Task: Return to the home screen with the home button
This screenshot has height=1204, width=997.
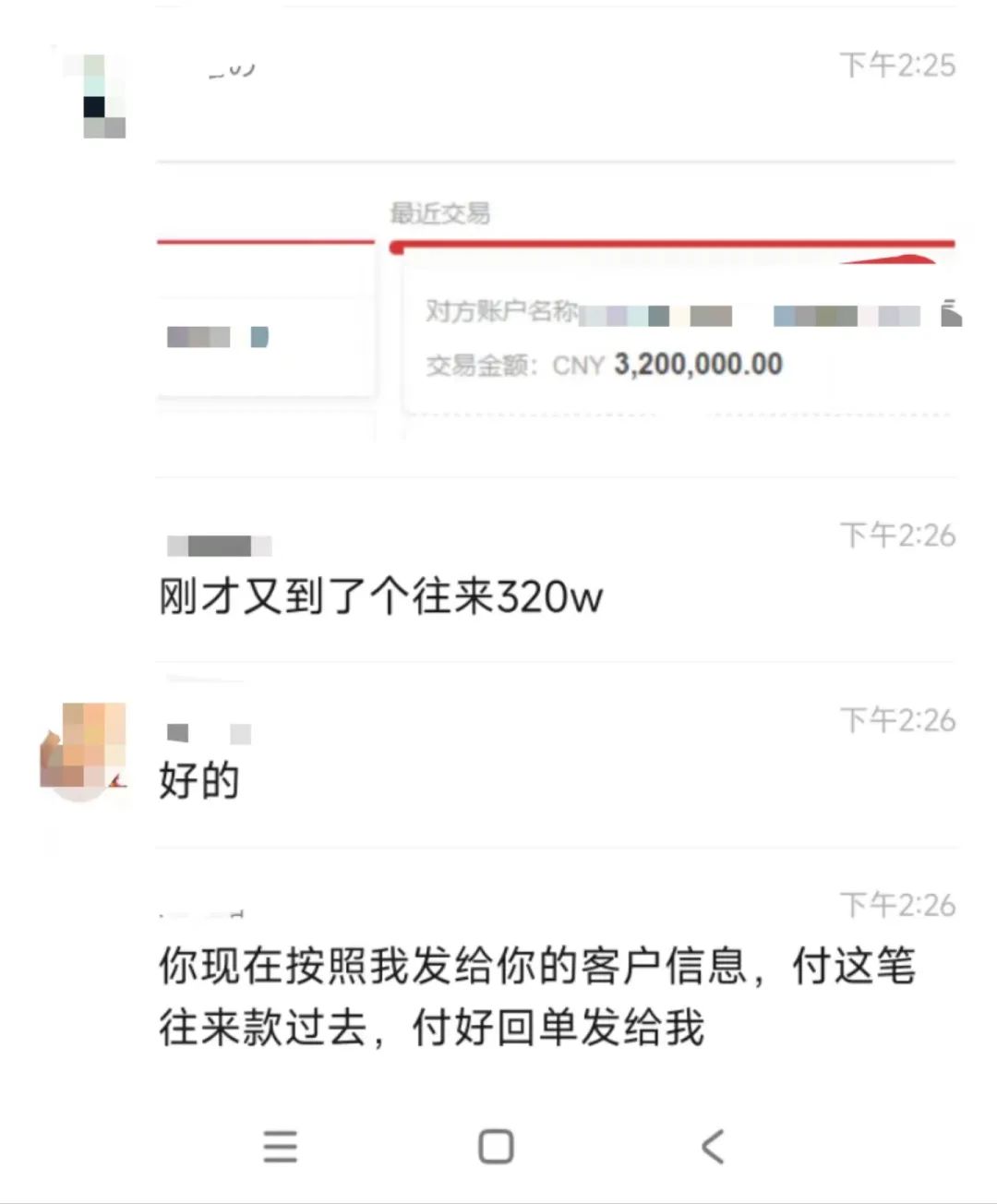Action: tap(496, 1147)
